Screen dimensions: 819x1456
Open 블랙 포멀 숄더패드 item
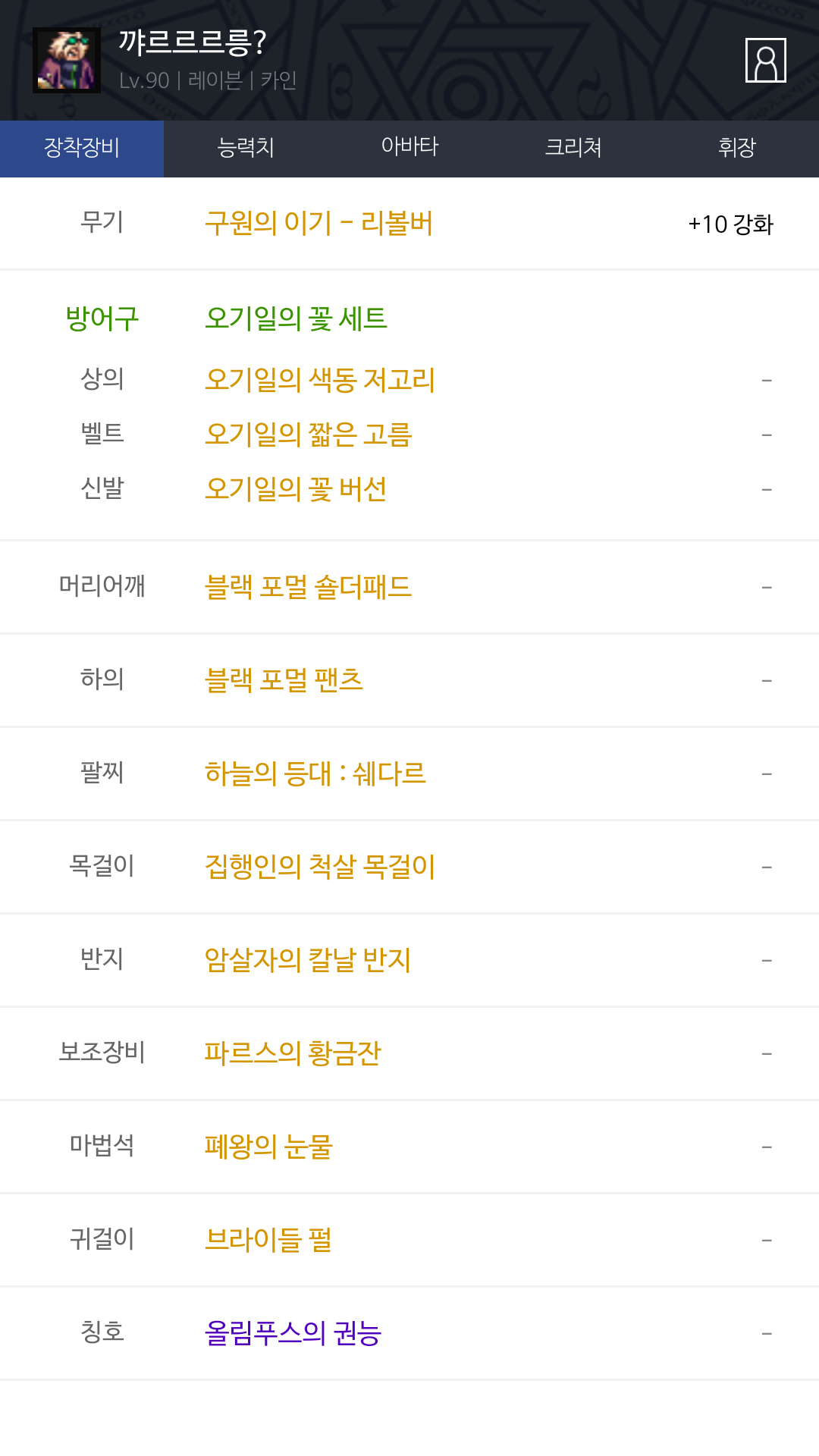coord(308,587)
